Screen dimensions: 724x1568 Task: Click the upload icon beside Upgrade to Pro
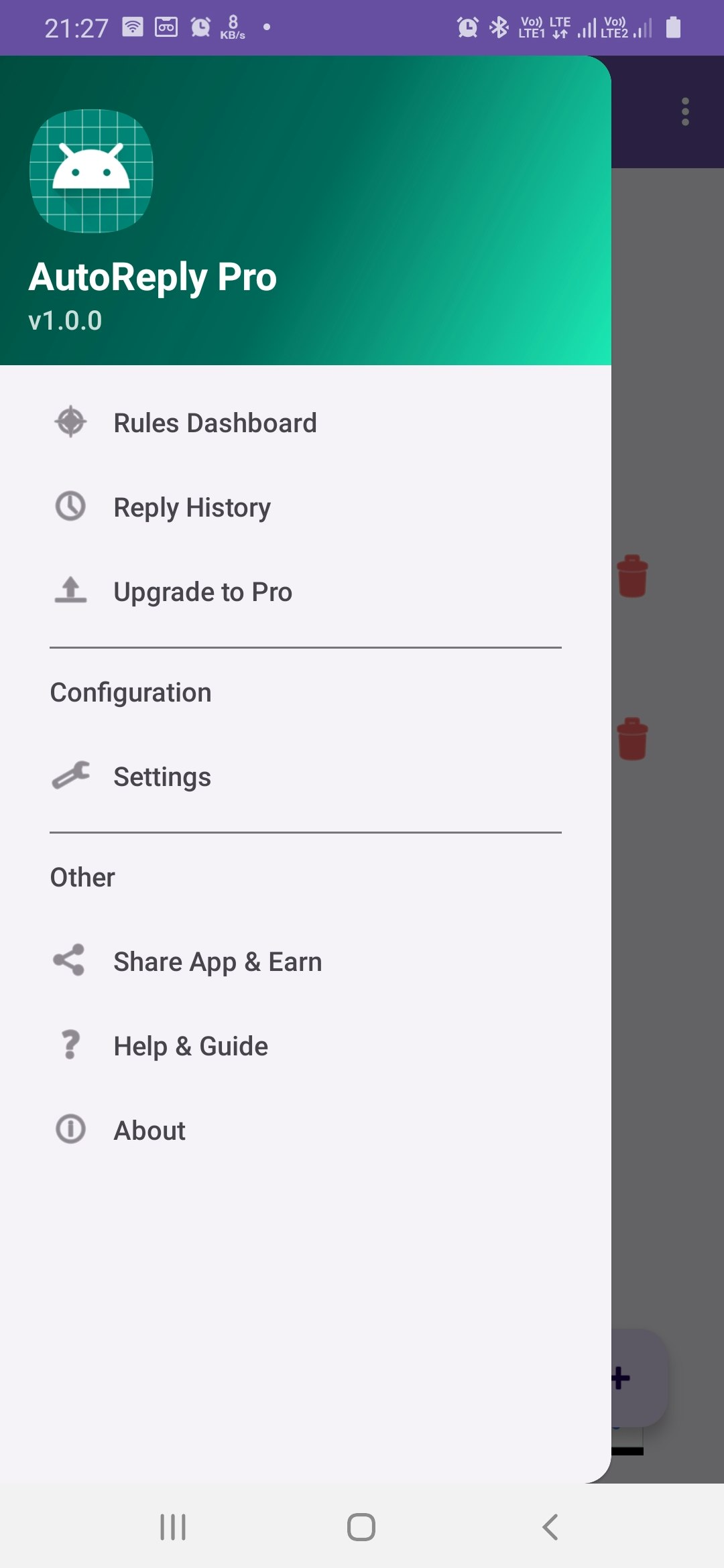coord(70,590)
